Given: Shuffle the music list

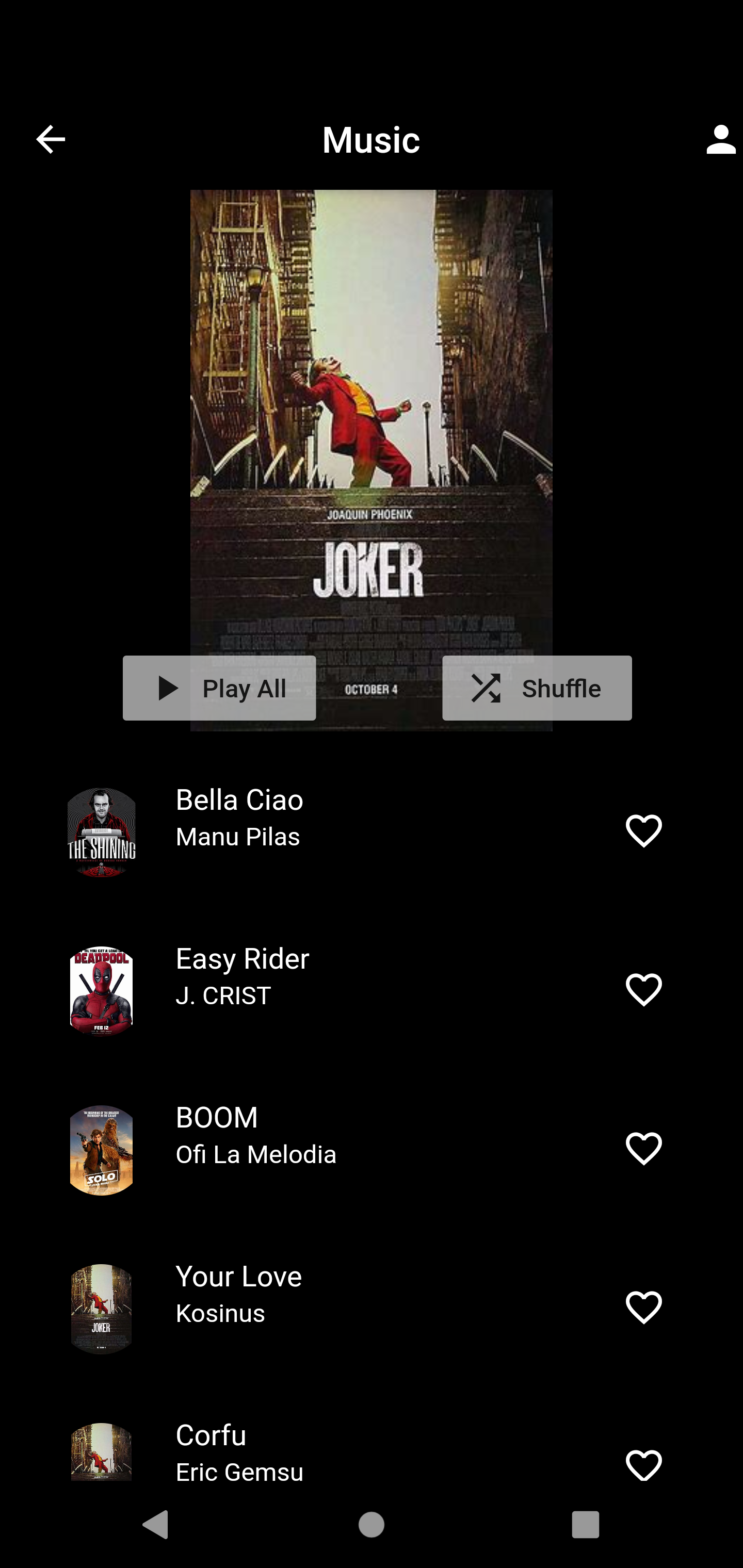Looking at the screenshot, I should (537, 688).
